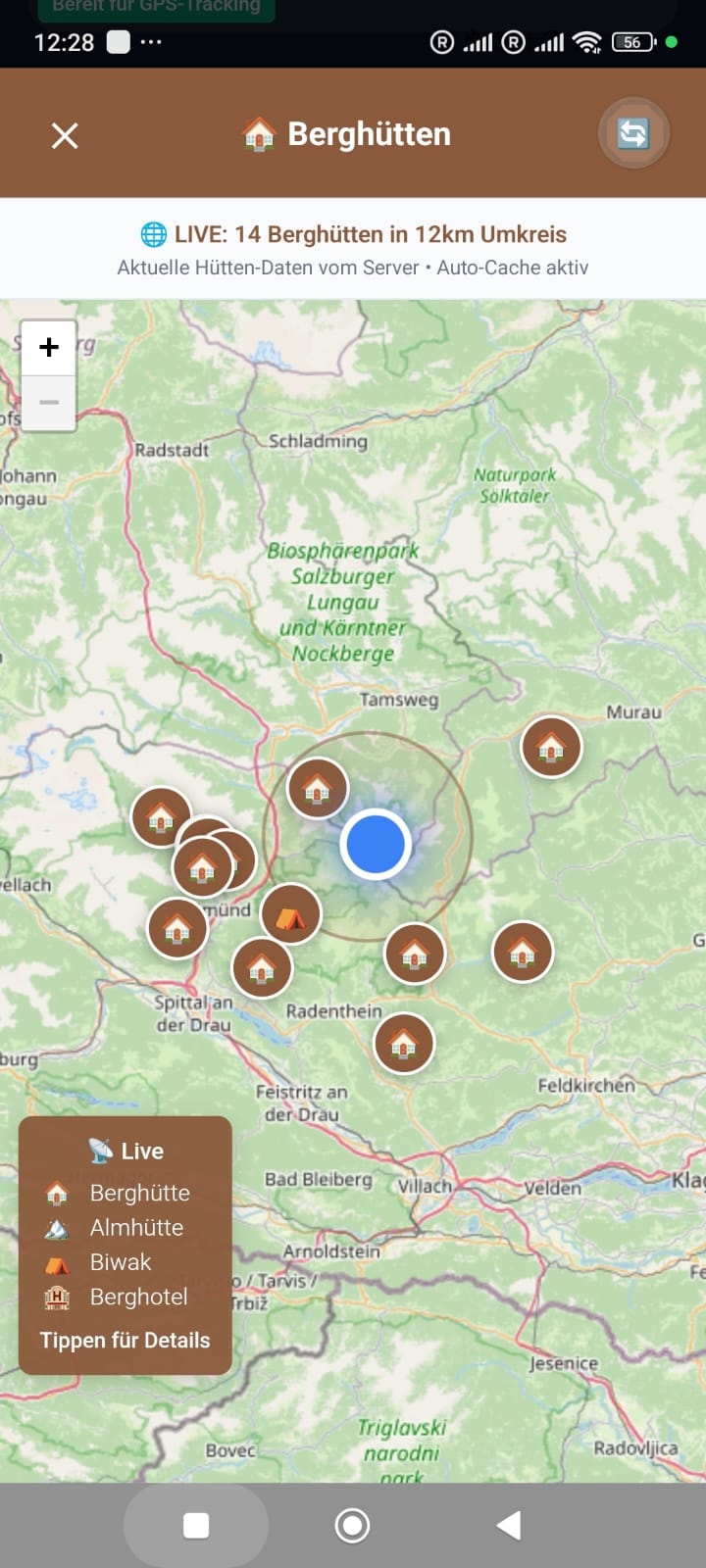
Task: Zoom out of the map
Action: (49, 403)
